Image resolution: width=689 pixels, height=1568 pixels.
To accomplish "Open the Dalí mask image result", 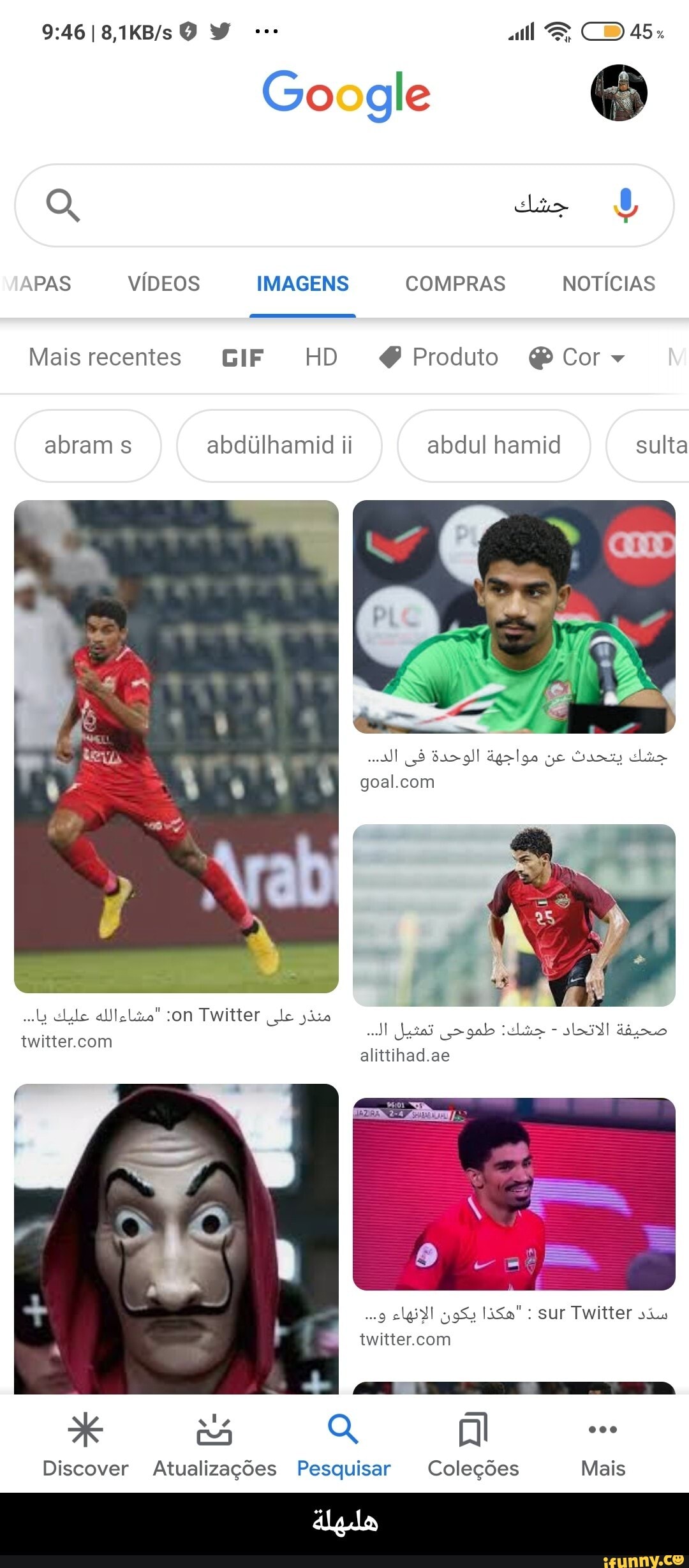I will [x=176, y=1238].
